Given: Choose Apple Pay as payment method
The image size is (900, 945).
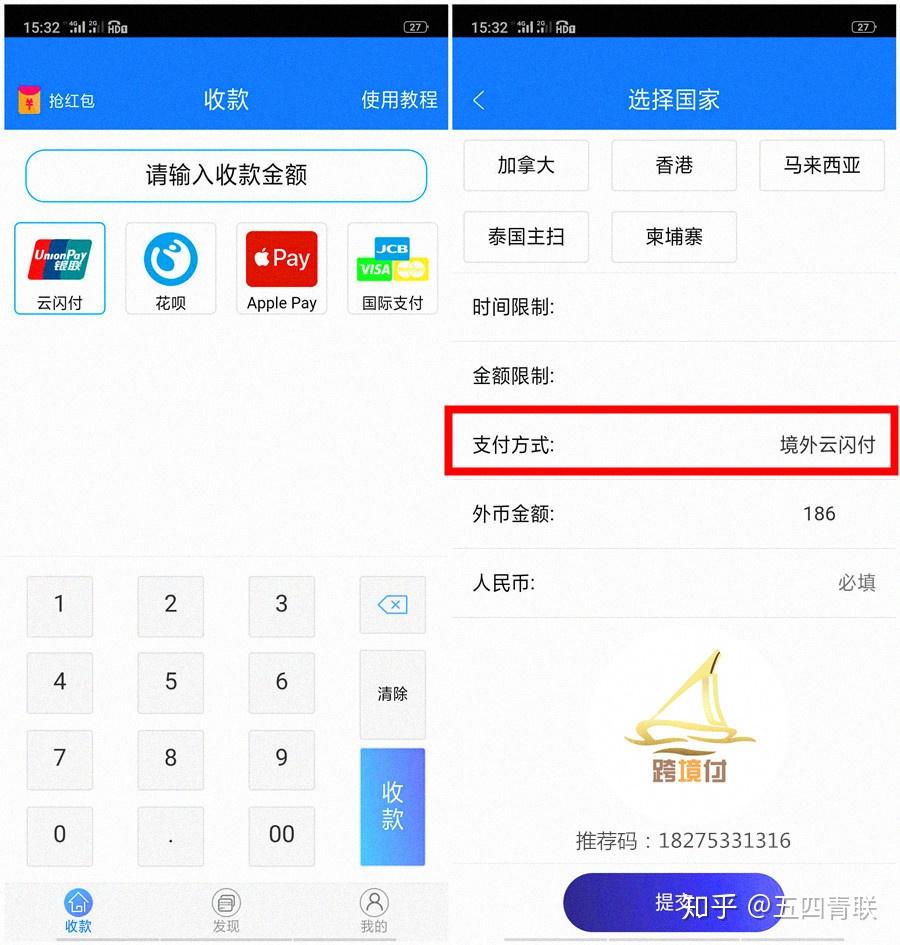Looking at the screenshot, I should pos(282,269).
